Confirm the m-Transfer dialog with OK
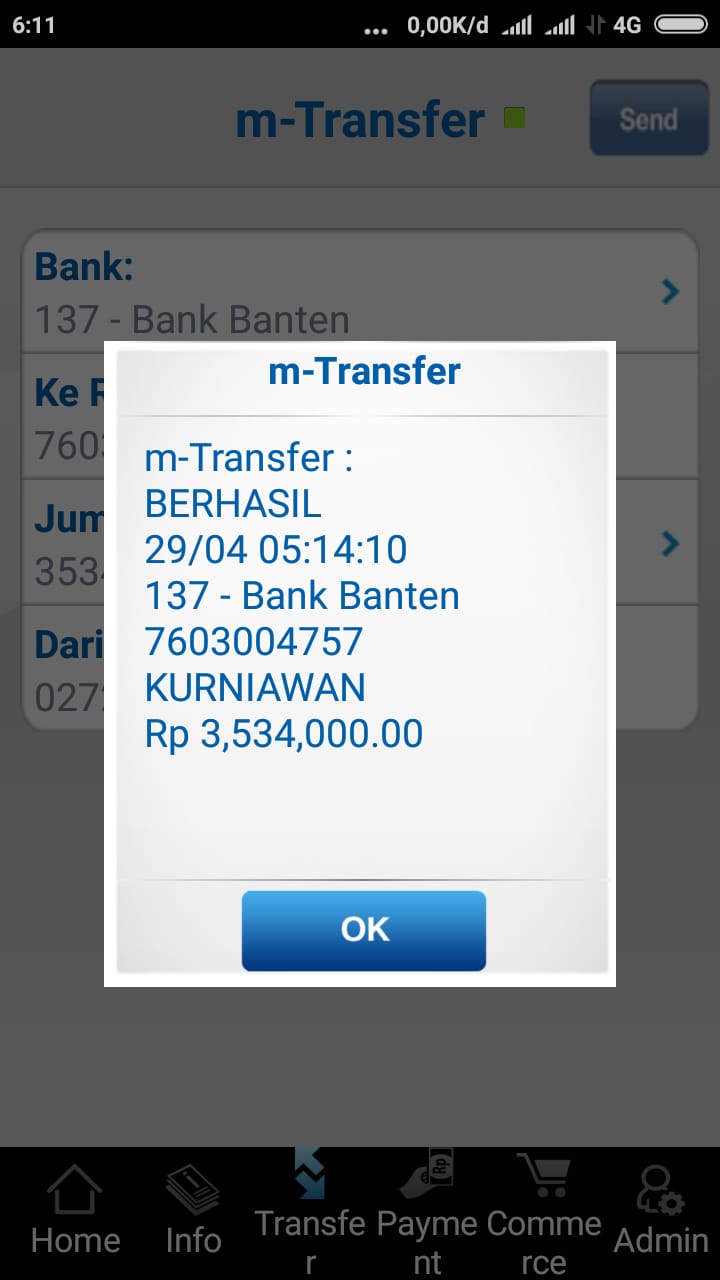 point(363,930)
